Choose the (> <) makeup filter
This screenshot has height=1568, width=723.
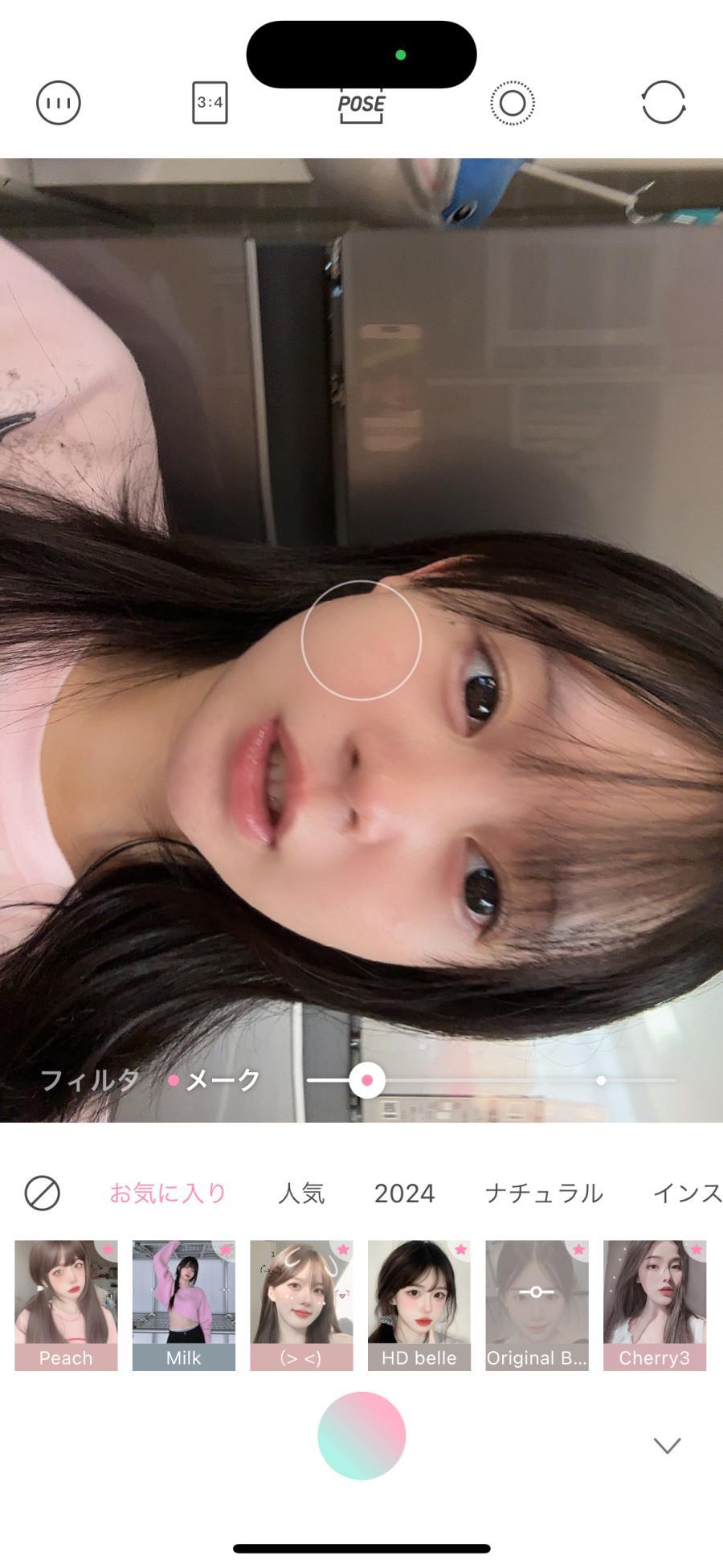click(301, 1305)
